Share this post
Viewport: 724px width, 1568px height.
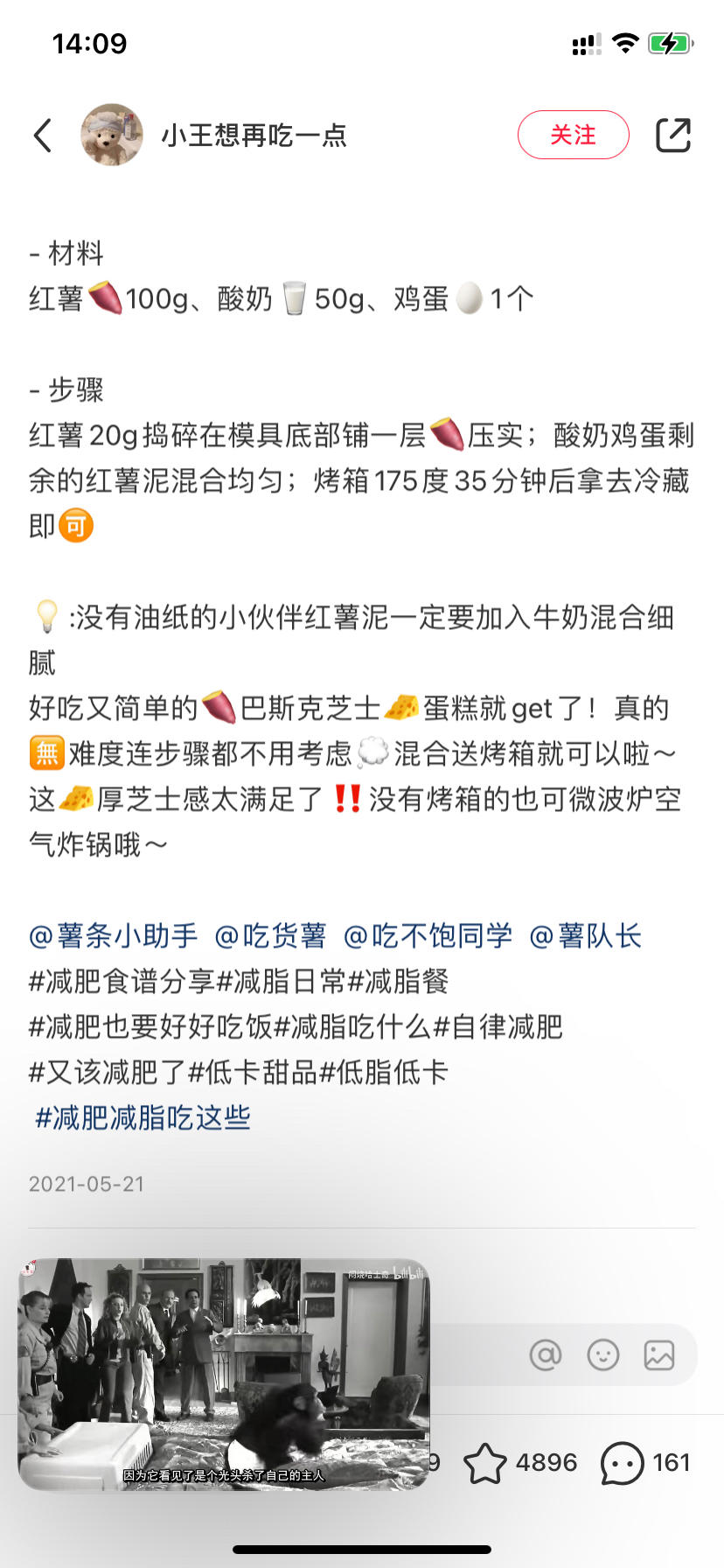click(x=673, y=135)
